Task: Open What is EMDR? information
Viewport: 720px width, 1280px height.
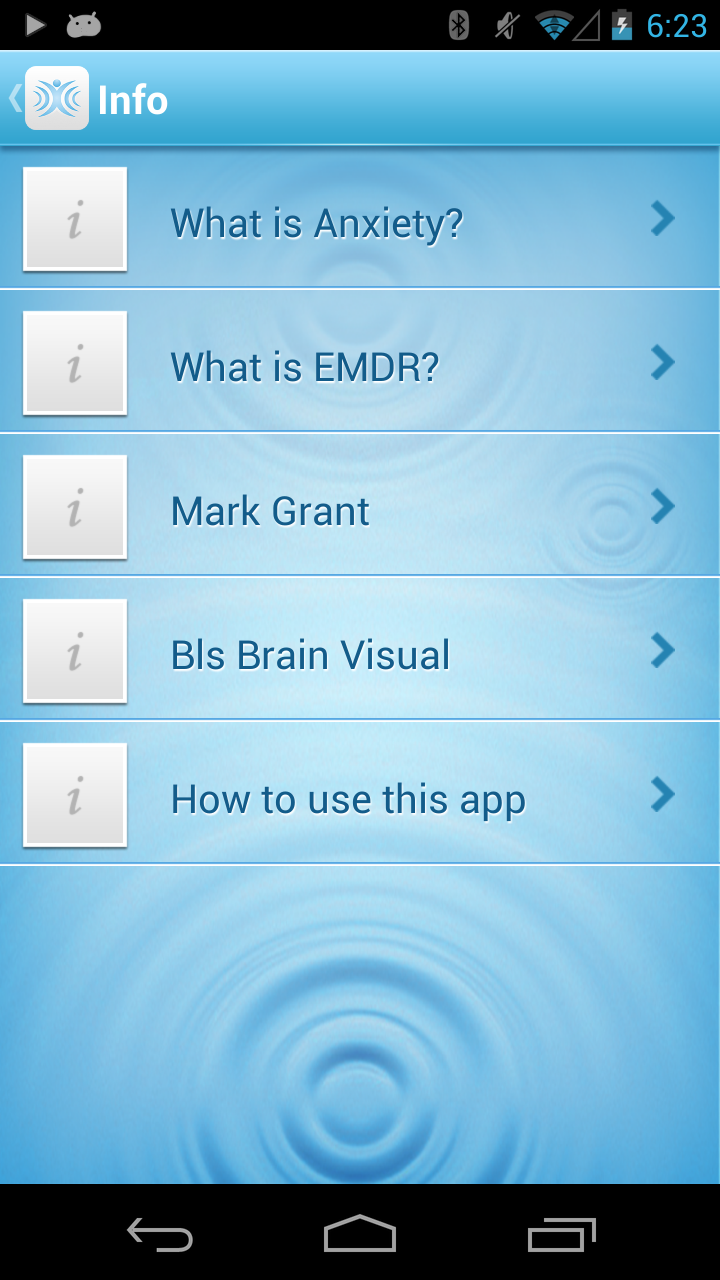Action: click(x=360, y=362)
